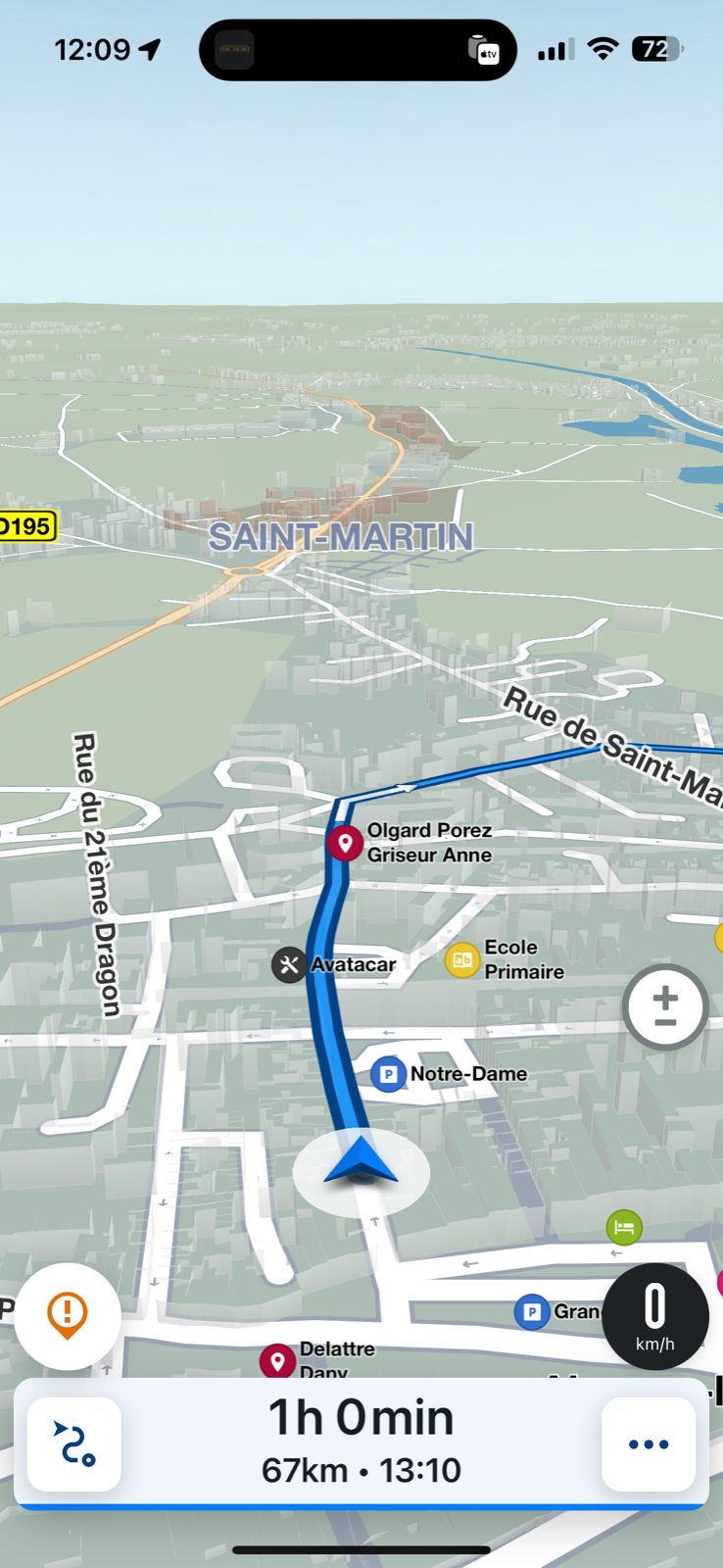723x1568 pixels.
Task: Tap the green hotel bed marker
Action: tap(624, 1227)
